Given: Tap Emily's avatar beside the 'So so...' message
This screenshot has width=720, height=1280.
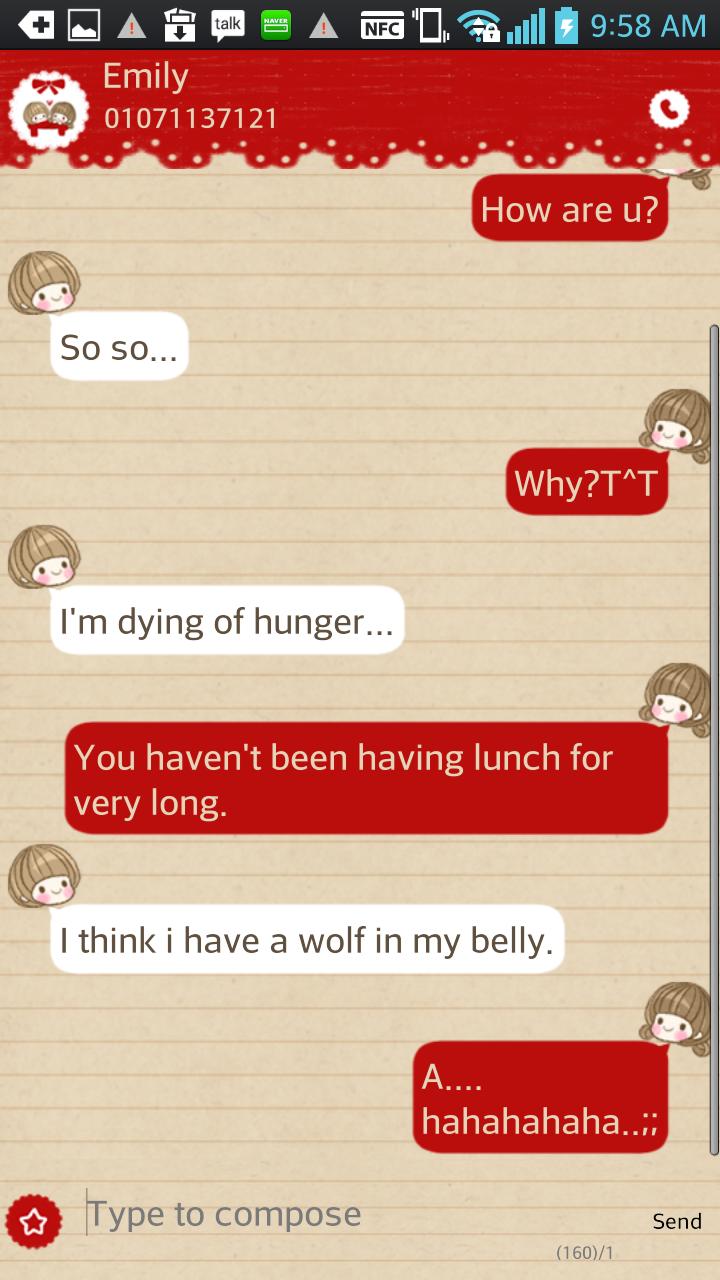Looking at the screenshot, I should tap(44, 283).
